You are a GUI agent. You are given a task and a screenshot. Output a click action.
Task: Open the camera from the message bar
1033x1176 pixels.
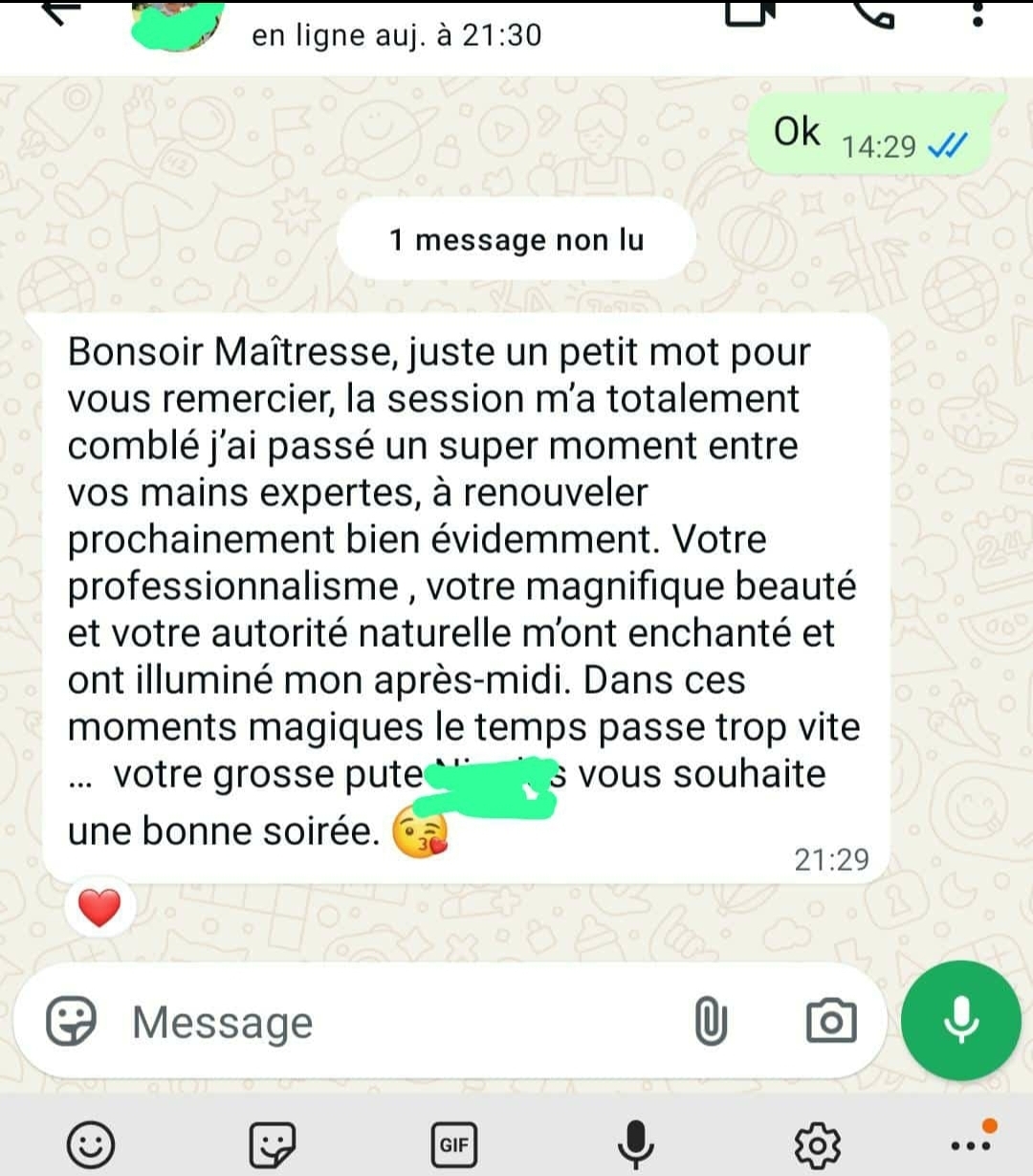(x=830, y=1022)
